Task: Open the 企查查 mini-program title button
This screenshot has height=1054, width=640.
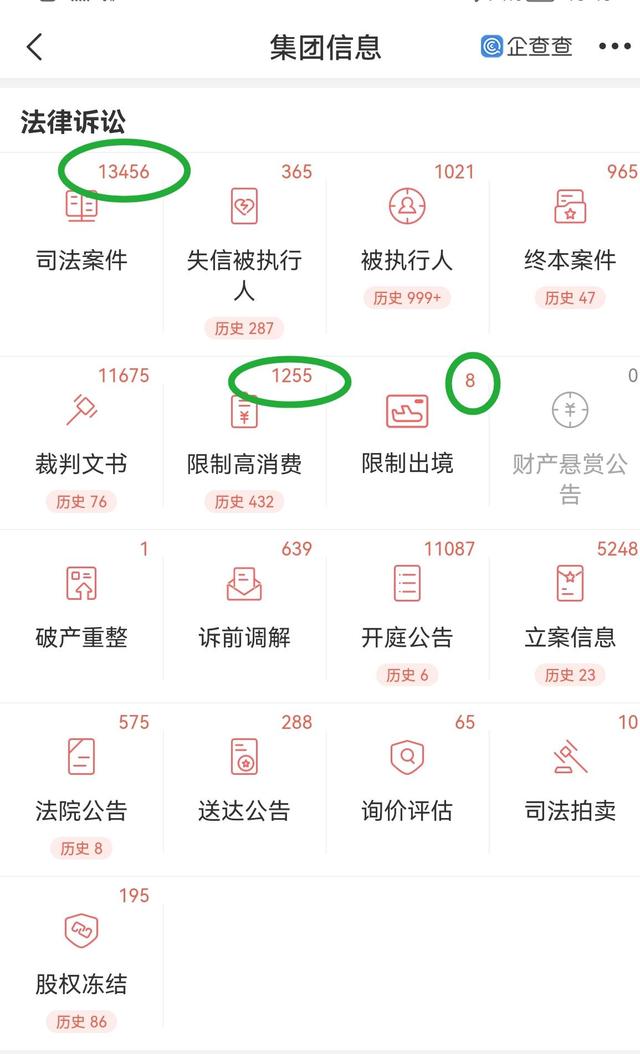Action: tap(527, 47)
